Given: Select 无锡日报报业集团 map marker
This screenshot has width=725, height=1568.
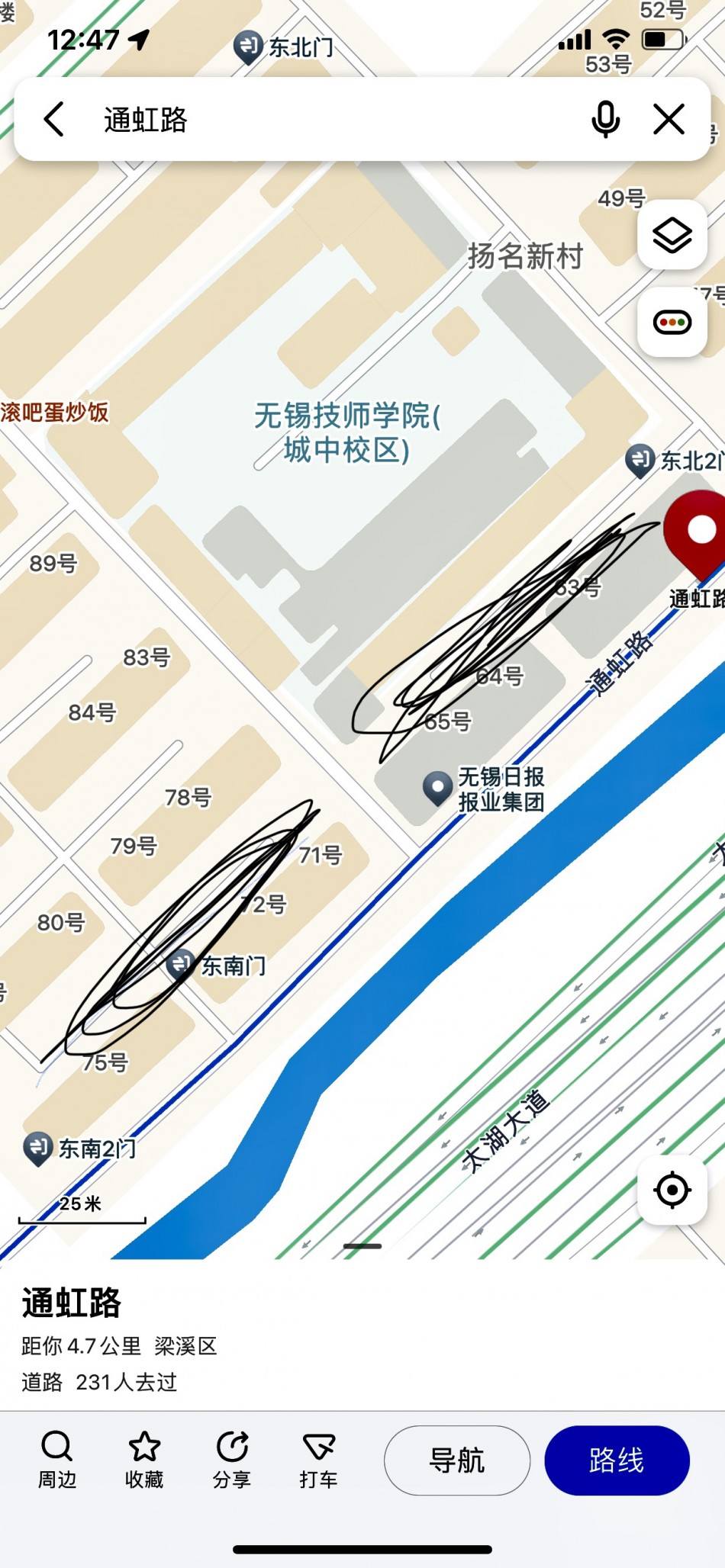Looking at the screenshot, I should pos(438,788).
